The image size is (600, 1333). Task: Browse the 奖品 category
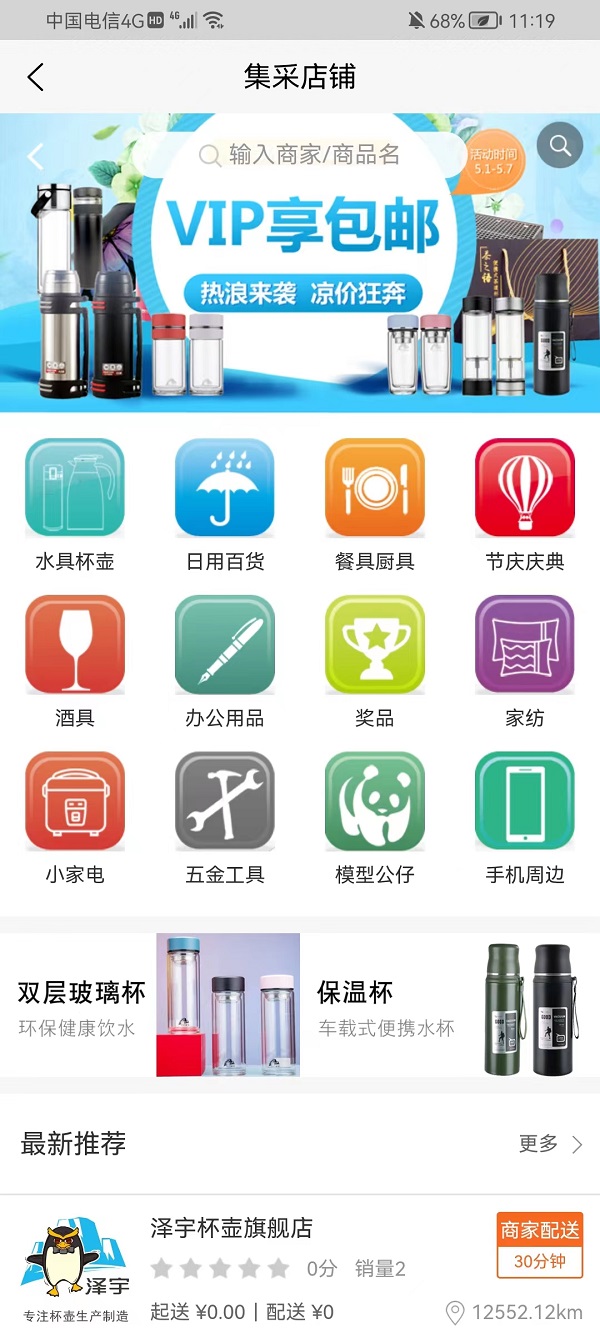tap(375, 660)
